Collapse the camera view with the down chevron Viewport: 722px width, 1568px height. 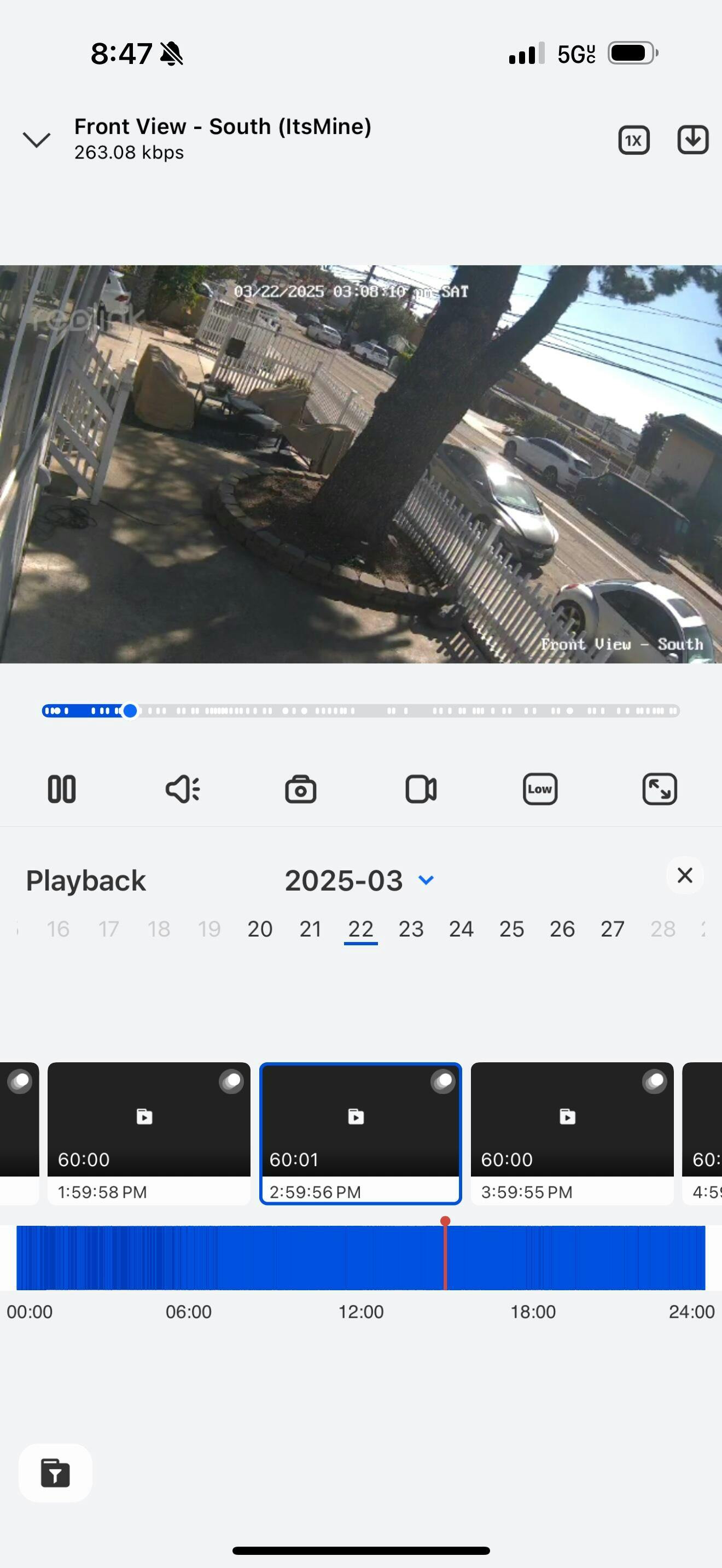[x=37, y=140]
